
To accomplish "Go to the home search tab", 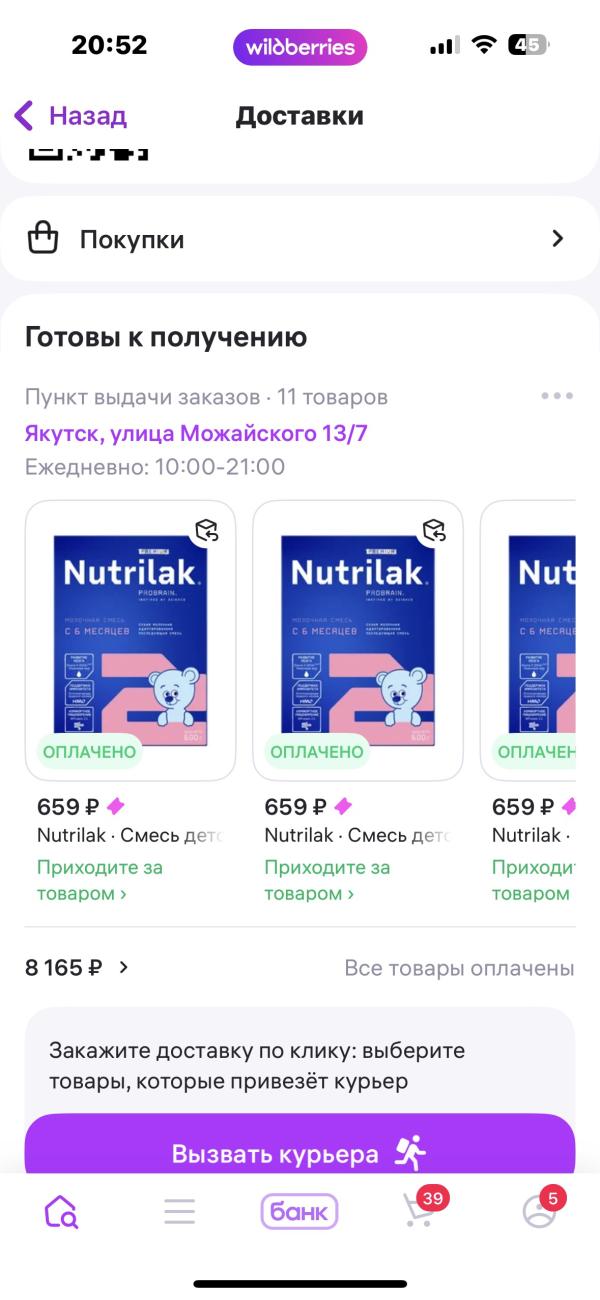I will pyautogui.click(x=61, y=1211).
